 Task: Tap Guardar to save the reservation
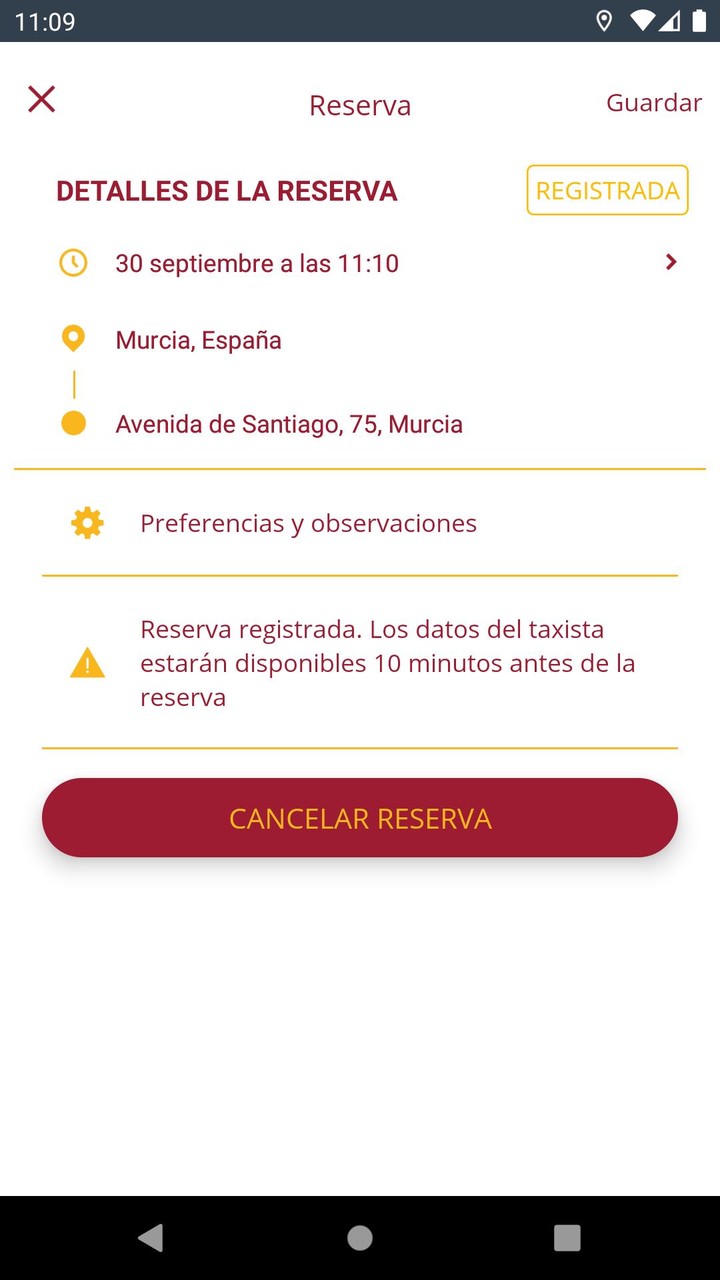coord(654,103)
